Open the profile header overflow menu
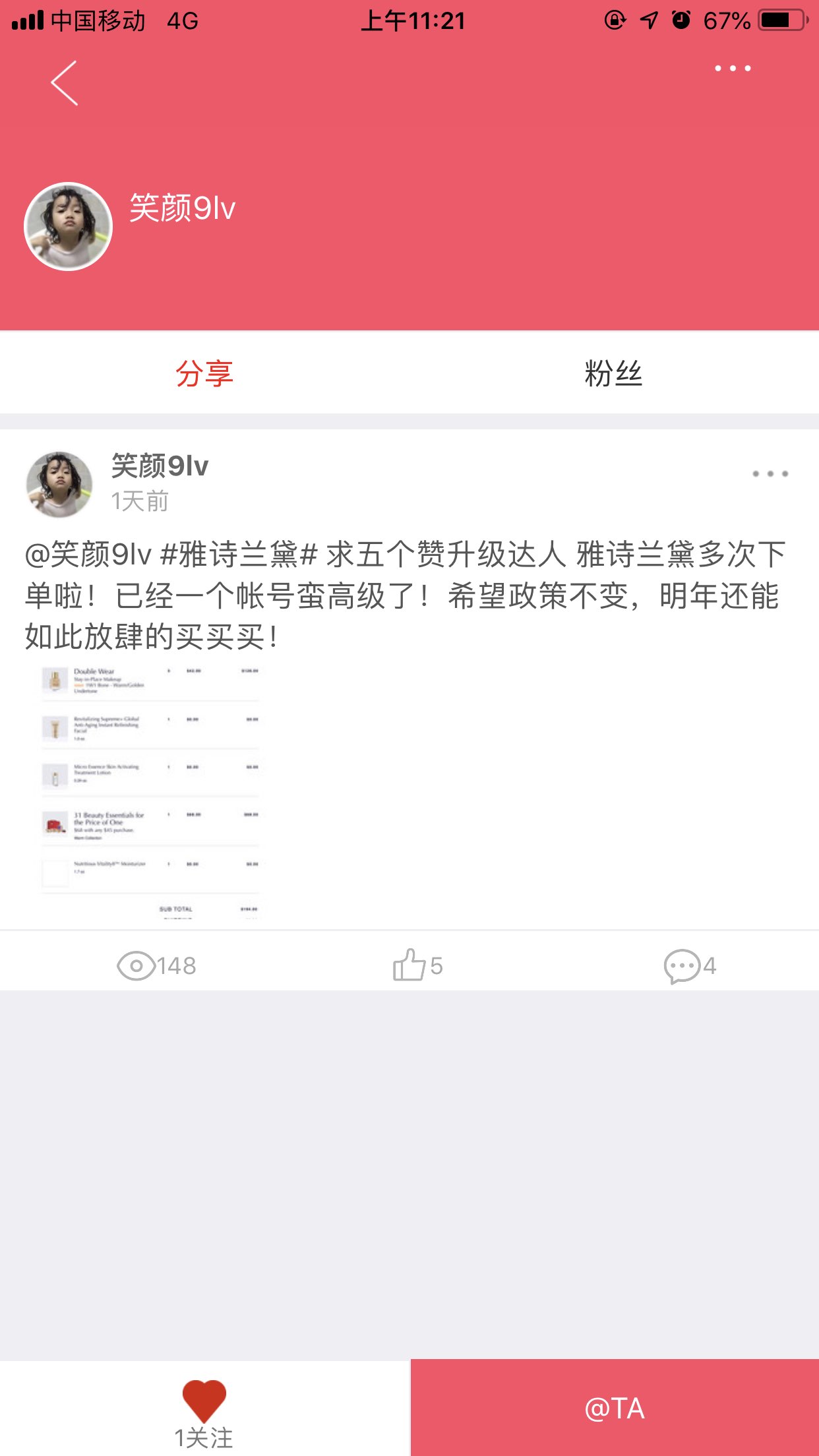 [x=733, y=68]
